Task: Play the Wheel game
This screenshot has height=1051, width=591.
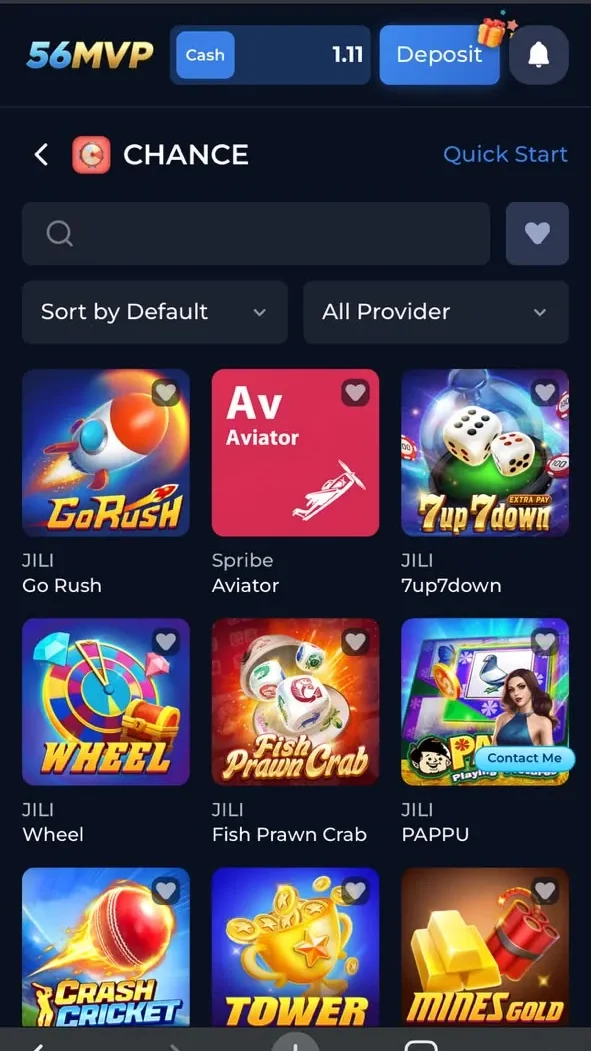Action: [x=106, y=702]
